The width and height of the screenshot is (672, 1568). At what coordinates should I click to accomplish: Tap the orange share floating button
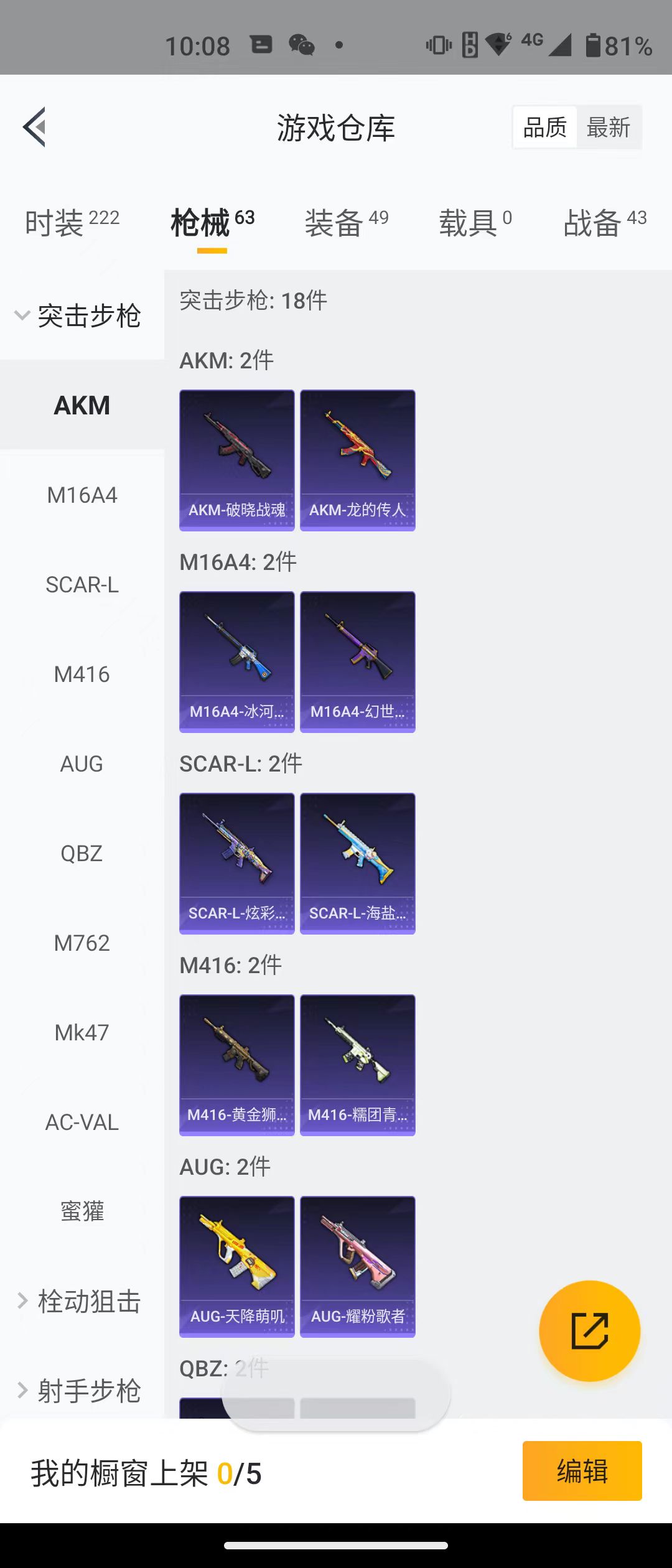(589, 1332)
